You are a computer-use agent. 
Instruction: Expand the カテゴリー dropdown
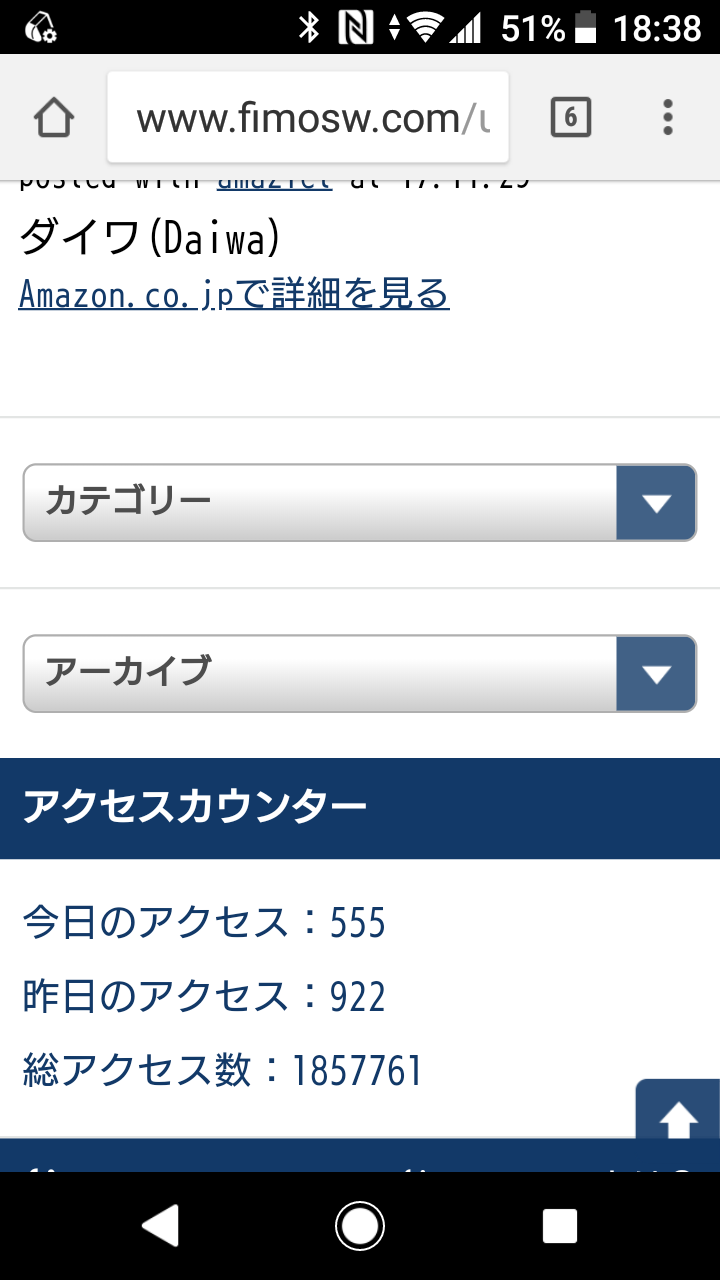[360, 503]
